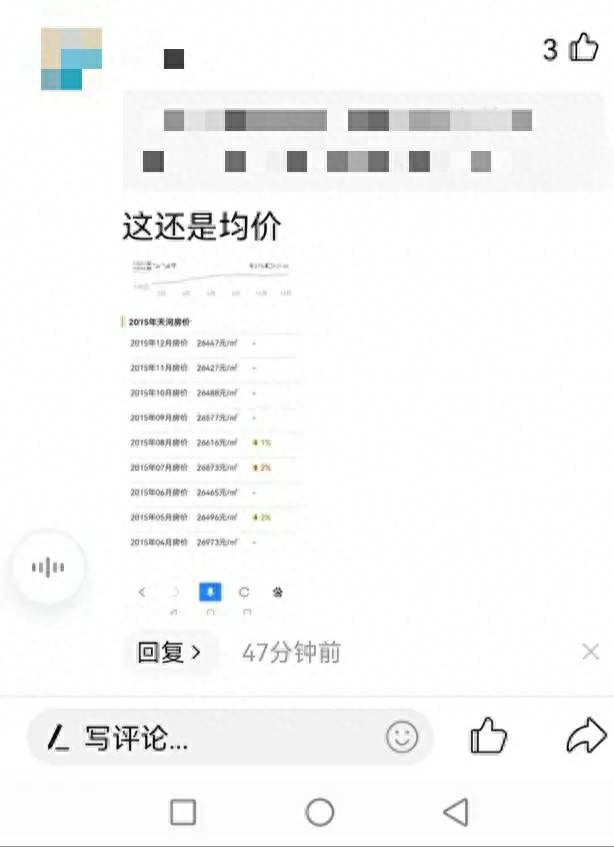Open the commenter's avatar profile
This screenshot has height=847, width=614.
pos(71,59)
